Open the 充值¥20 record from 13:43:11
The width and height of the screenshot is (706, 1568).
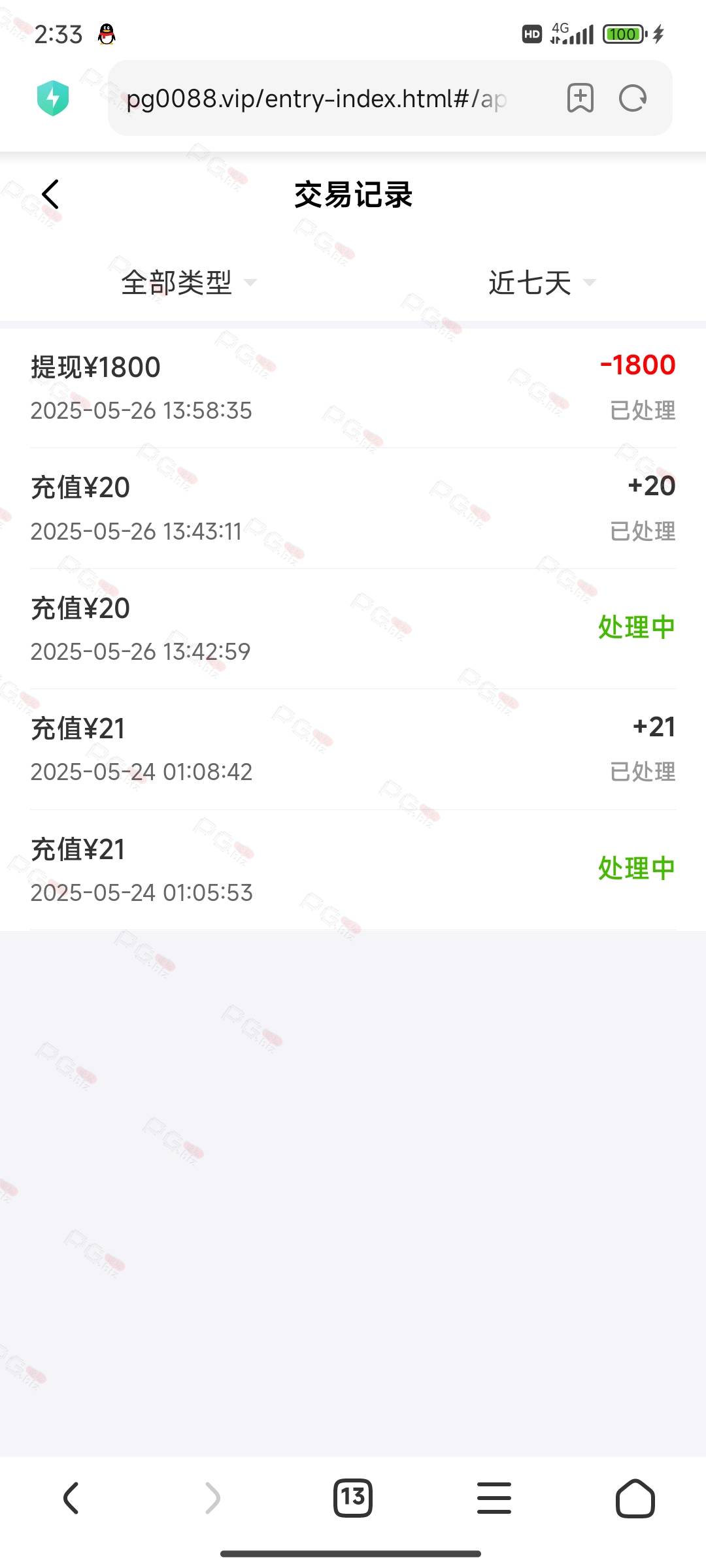353,508
